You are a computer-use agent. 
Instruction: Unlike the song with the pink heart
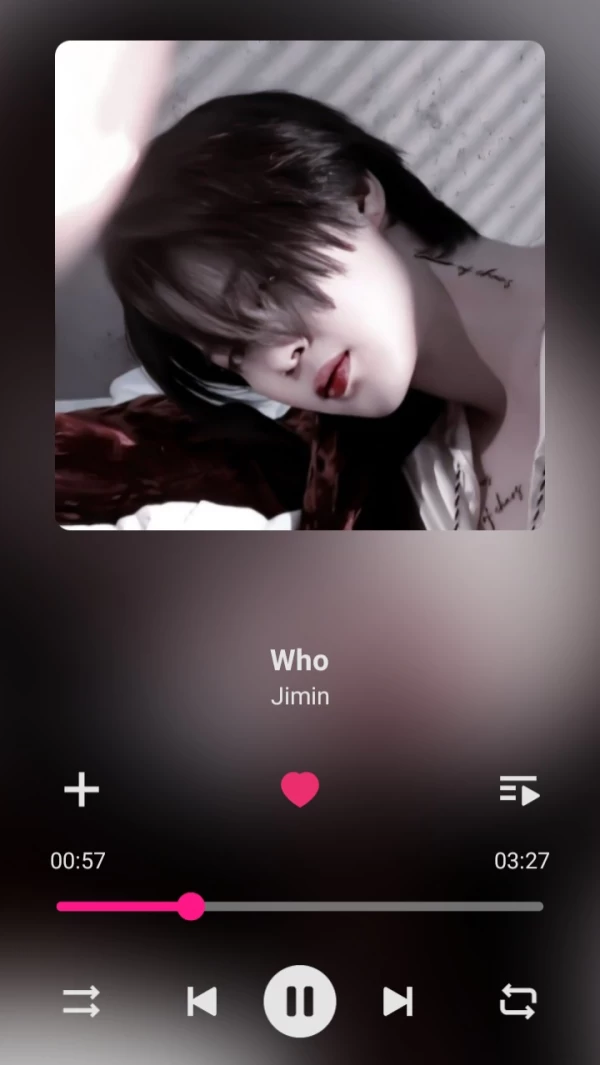tap(299, 790)
